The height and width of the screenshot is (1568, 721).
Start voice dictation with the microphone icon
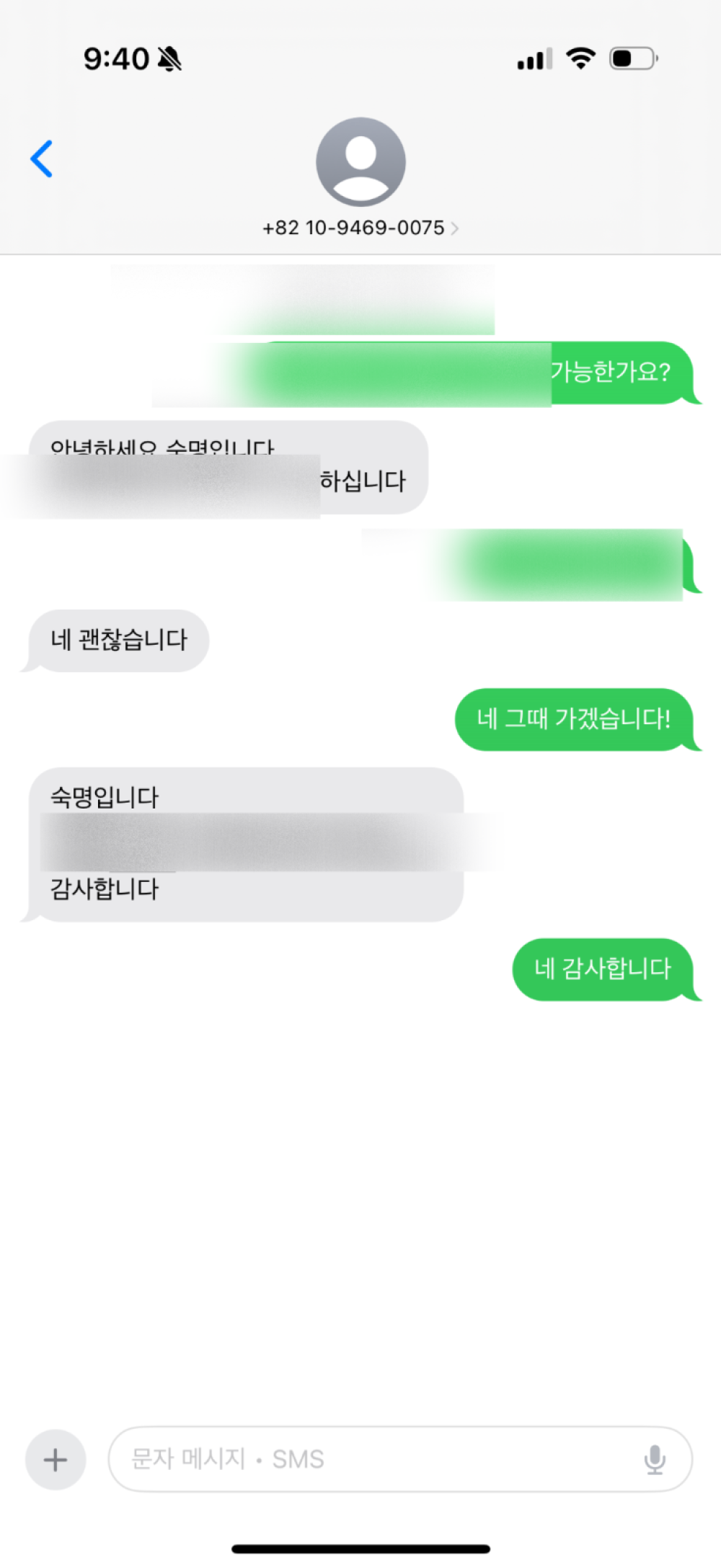[655, 1460]
